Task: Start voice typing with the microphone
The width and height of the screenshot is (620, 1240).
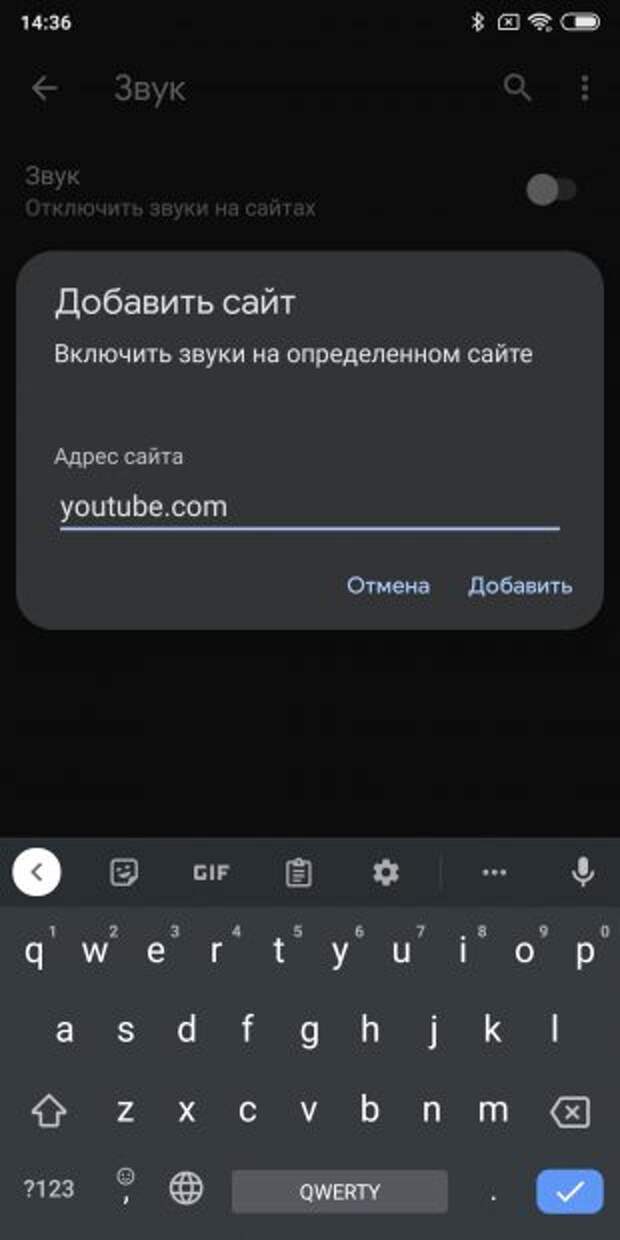Action: click(582, 873)
